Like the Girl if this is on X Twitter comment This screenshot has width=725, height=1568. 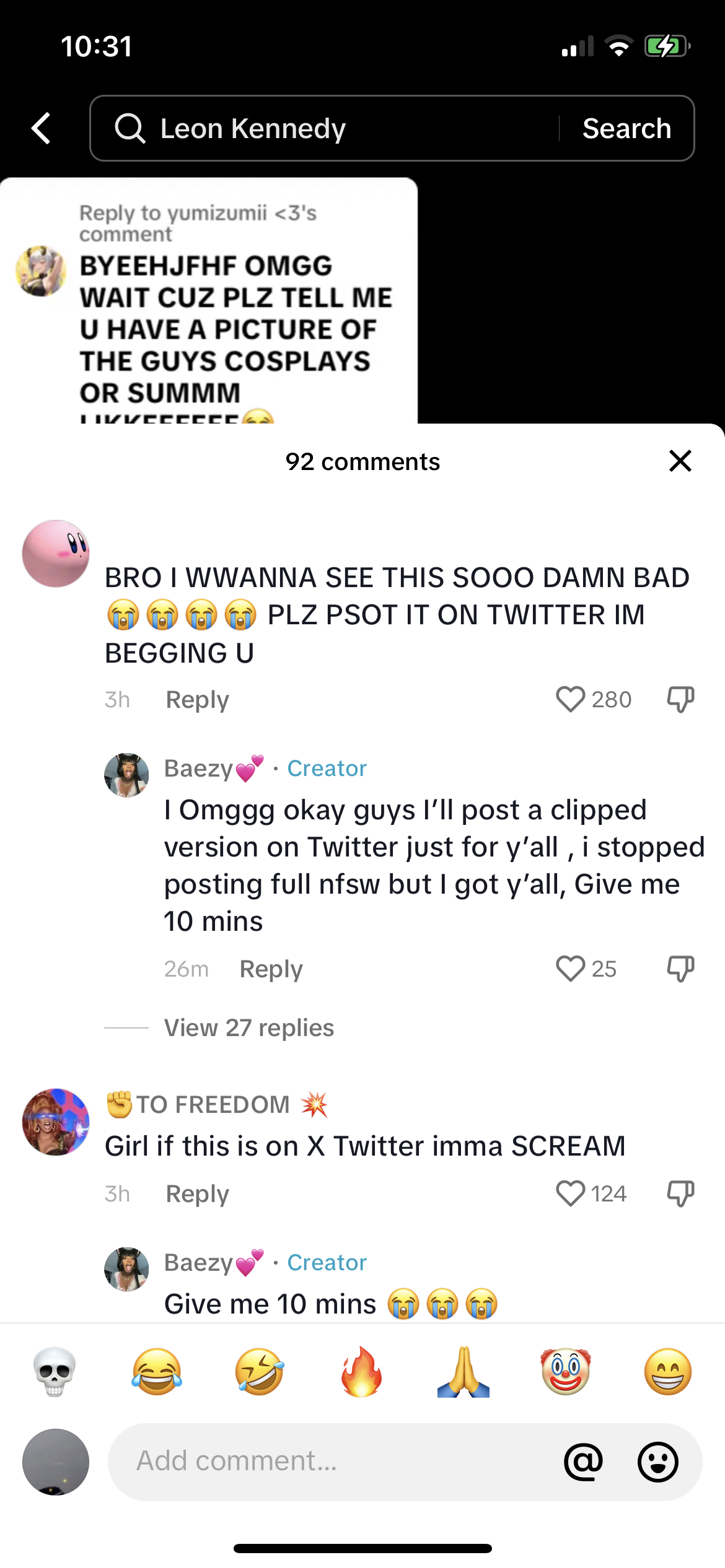point(570,1193)
